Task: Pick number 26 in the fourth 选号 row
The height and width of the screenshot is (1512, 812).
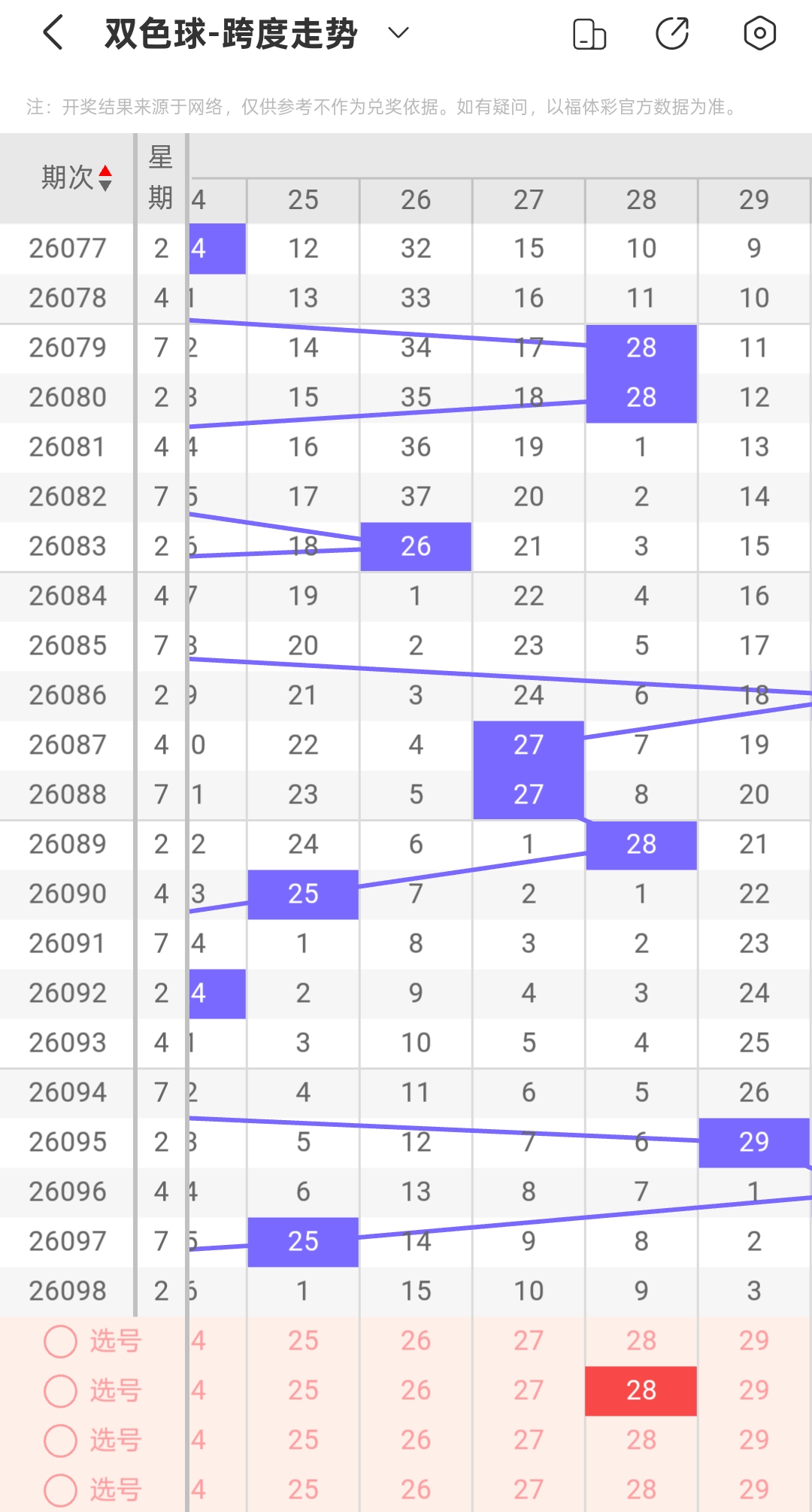Action: pyautogui.click(x=416, y=1490)
